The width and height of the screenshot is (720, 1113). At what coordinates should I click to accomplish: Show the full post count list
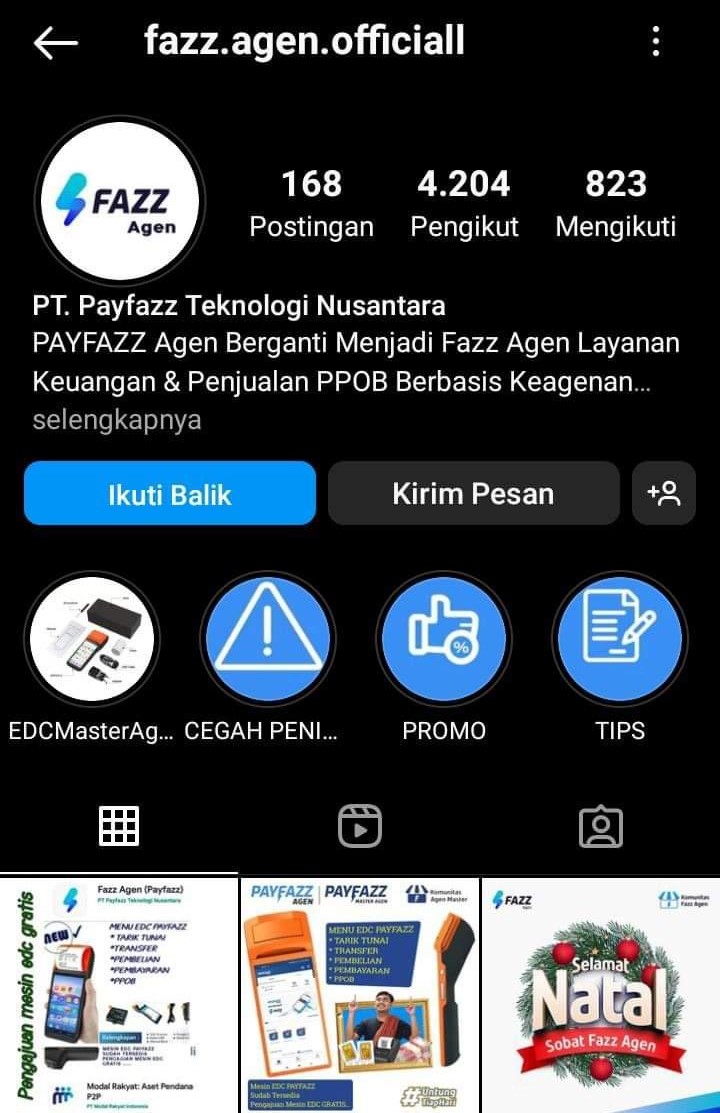311,200
